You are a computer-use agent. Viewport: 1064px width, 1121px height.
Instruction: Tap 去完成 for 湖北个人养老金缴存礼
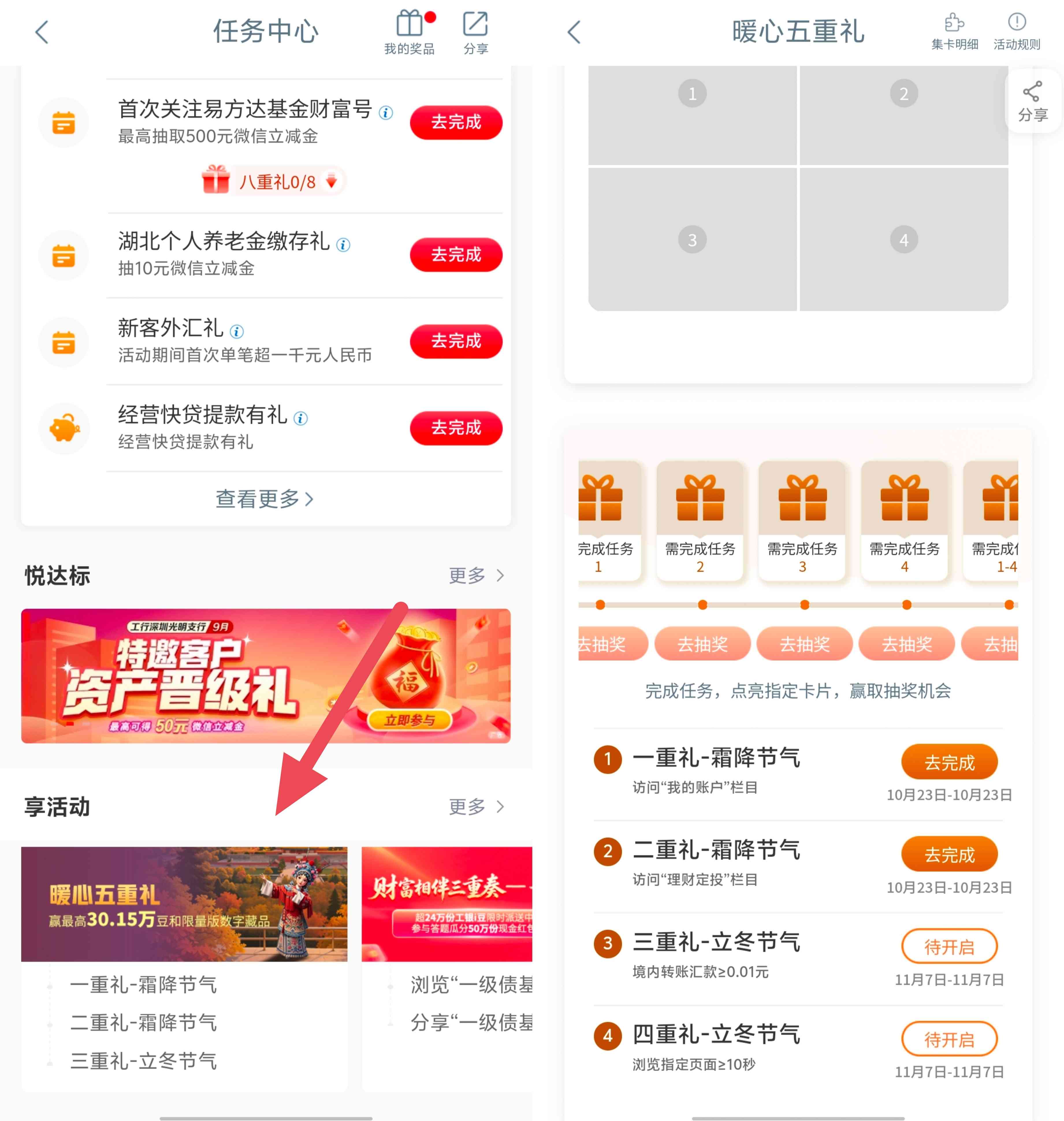pyautogui.click(x=455, y=255)
